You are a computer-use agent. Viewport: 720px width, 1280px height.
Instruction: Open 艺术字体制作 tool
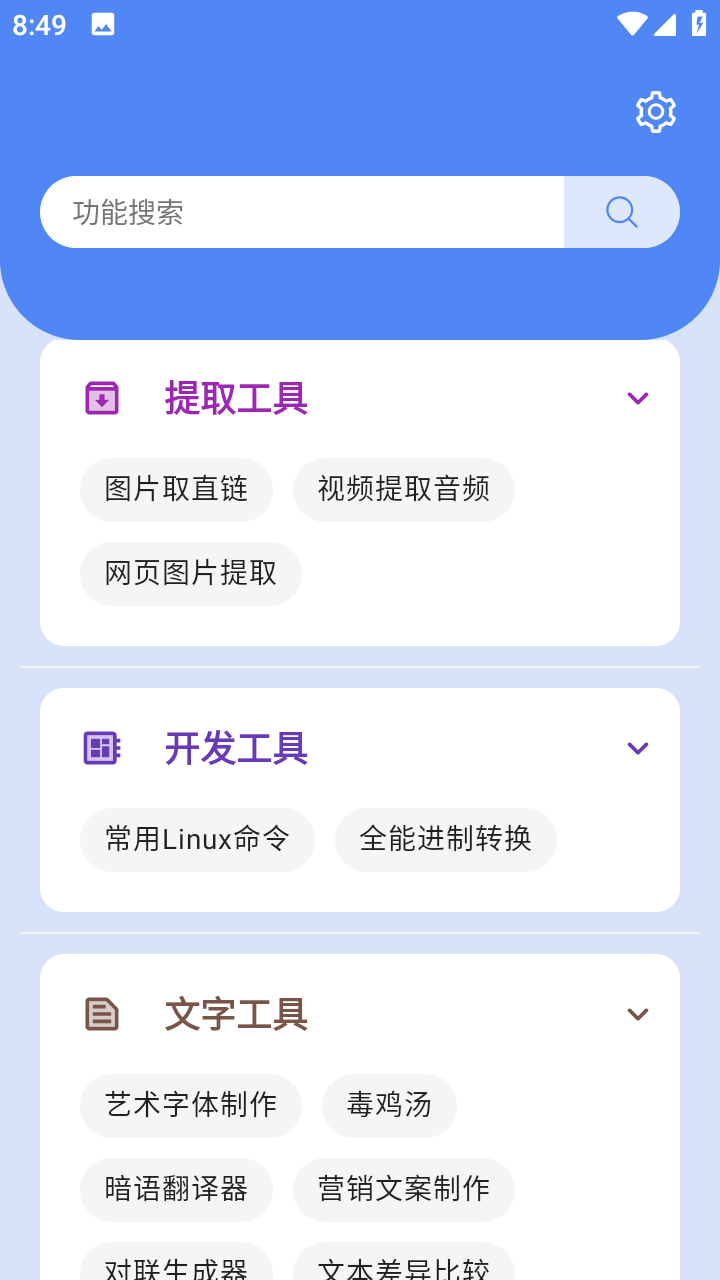click(x=190, y=1106)
